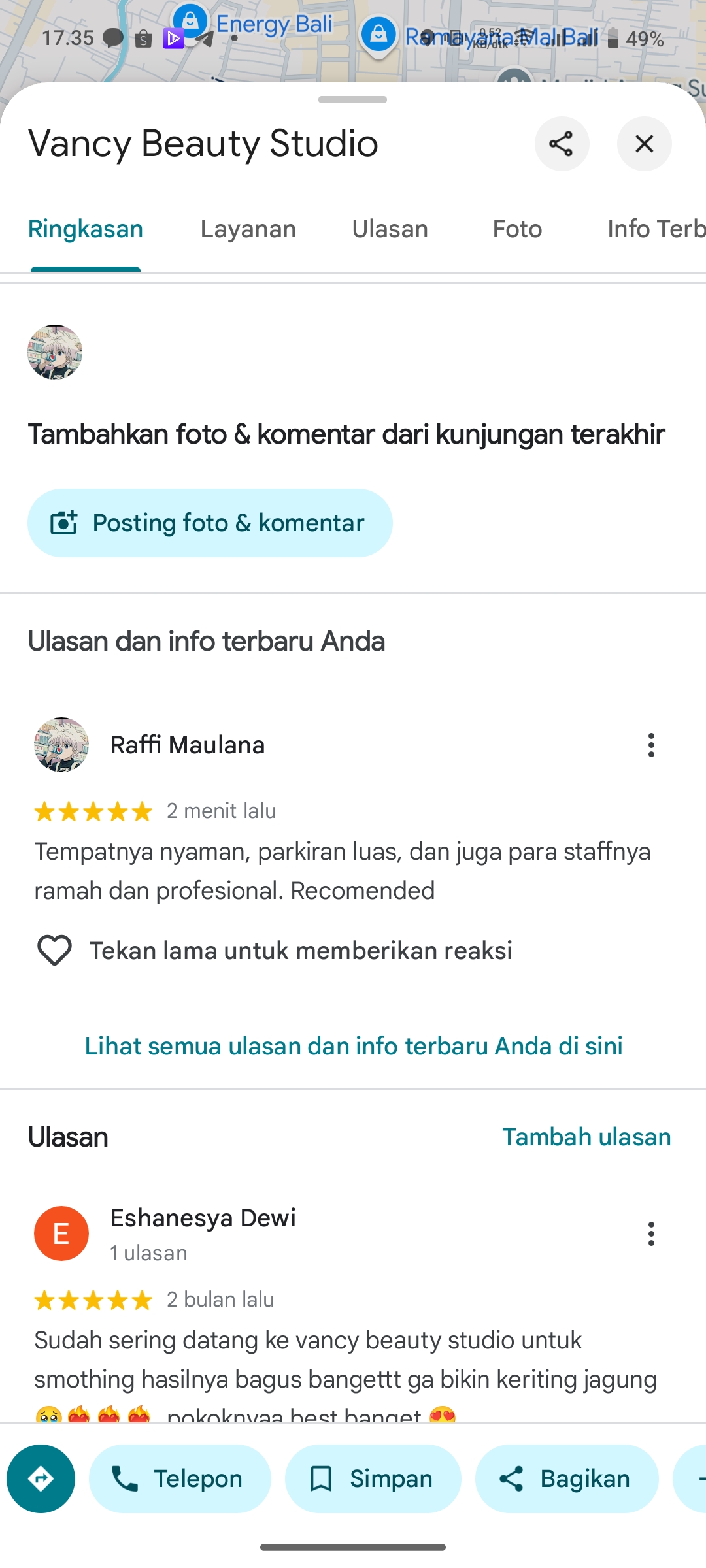Open Lihat semua ulasan dan info terbaru link
Viewport: 706px width, 1568px height.
(x=353, y=1046)
